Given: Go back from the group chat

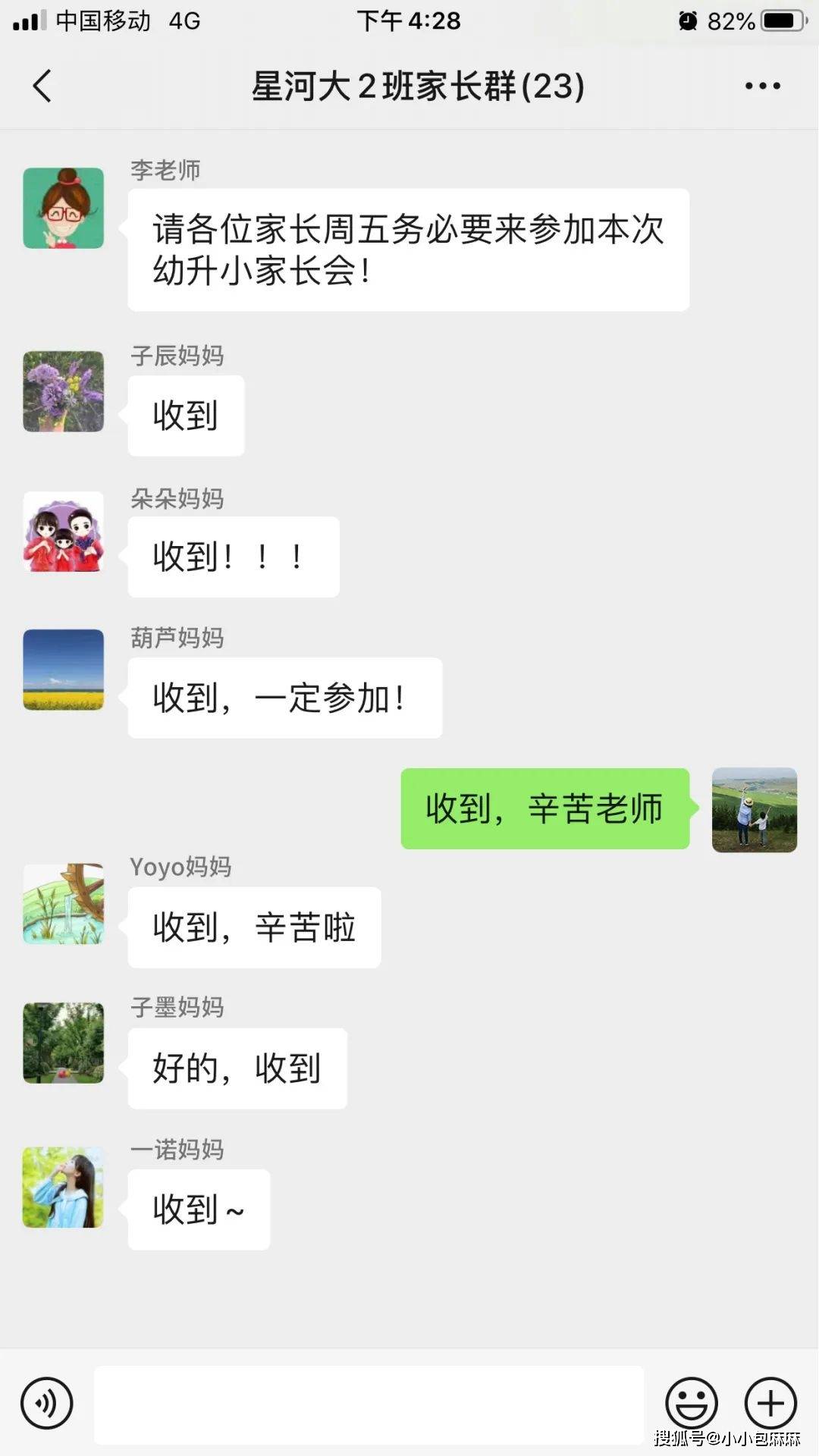Looking at the screenshot, I should 42,86.
